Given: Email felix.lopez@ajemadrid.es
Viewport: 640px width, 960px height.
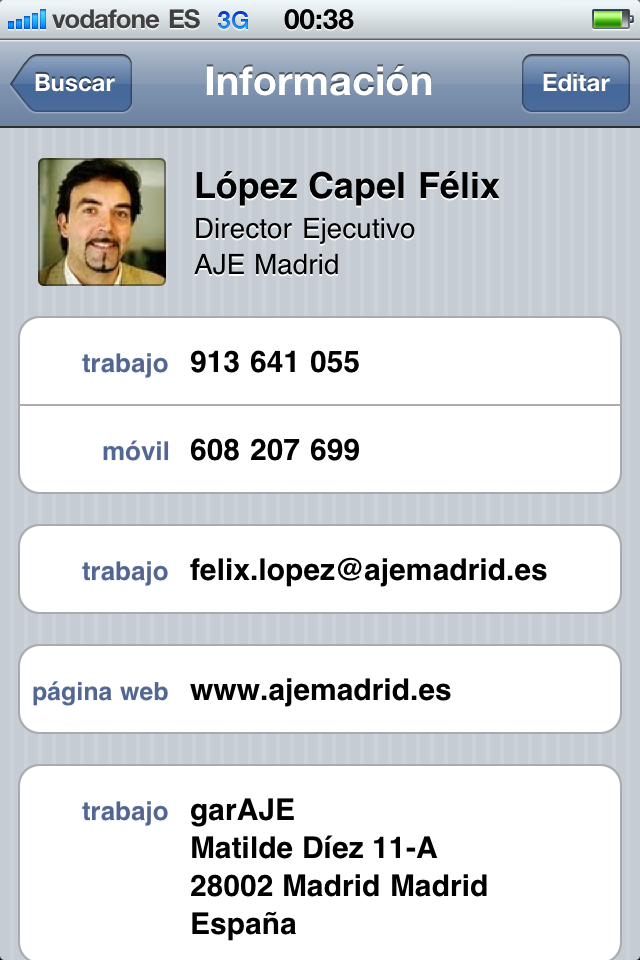Looking at the screenshot, I should (x=320, y=570).
